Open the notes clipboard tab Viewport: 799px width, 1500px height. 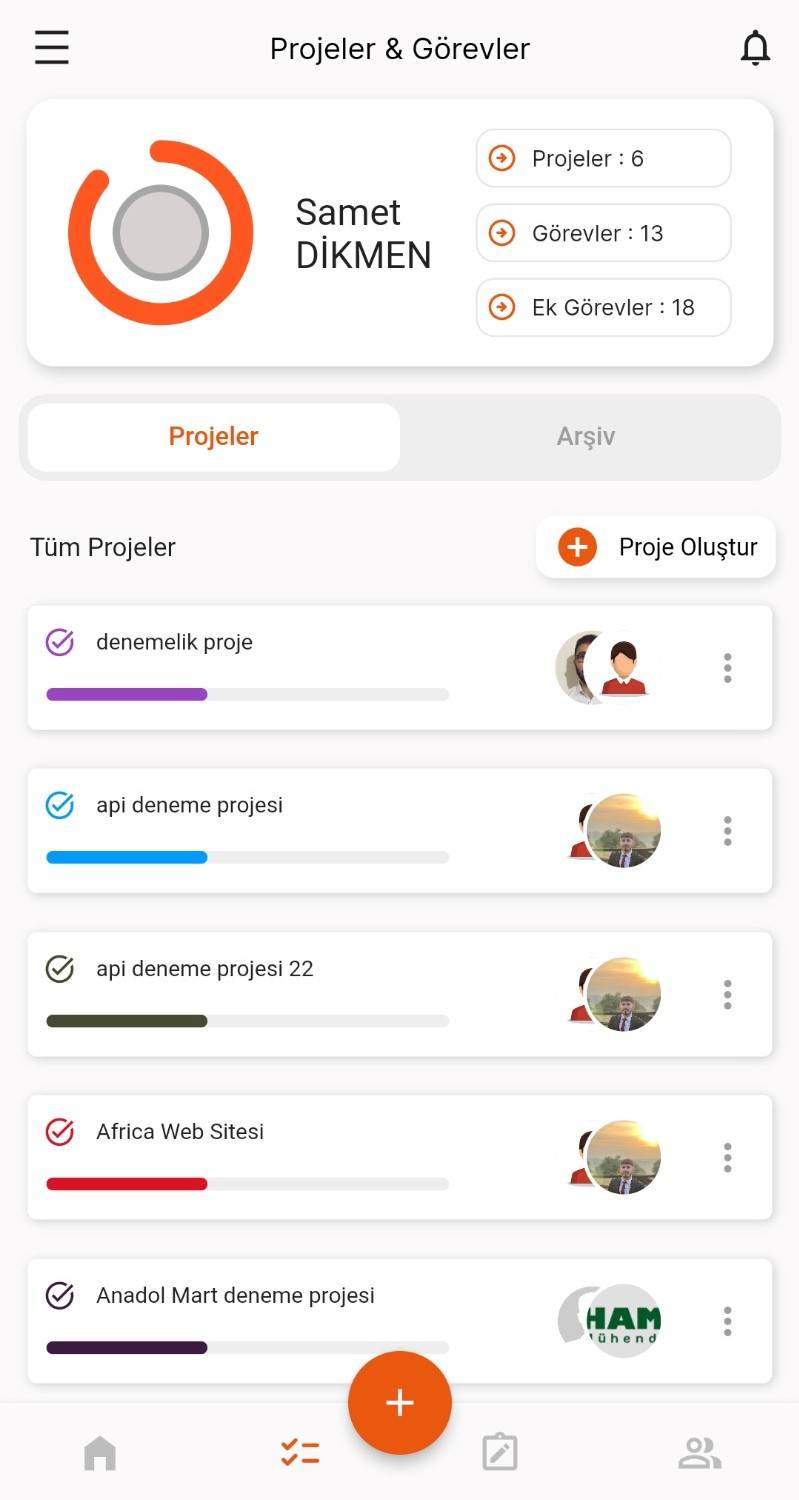tap(499, 1453)
